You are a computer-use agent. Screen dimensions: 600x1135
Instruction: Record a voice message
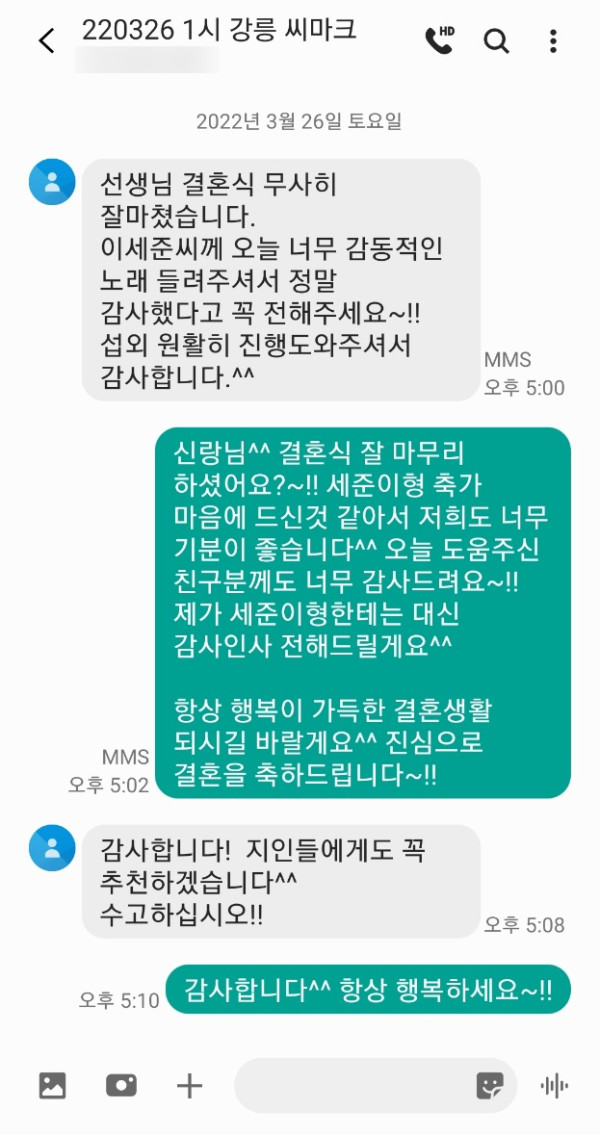554,1085
